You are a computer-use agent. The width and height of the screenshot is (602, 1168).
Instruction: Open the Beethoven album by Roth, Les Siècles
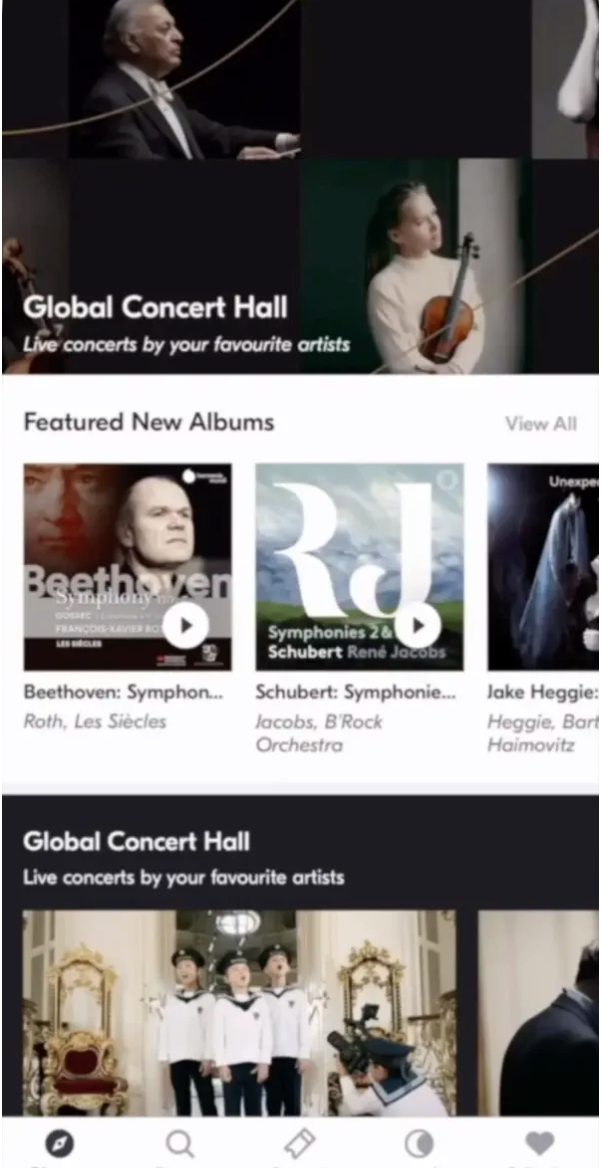pyautogui.click(x=123, y=692)
